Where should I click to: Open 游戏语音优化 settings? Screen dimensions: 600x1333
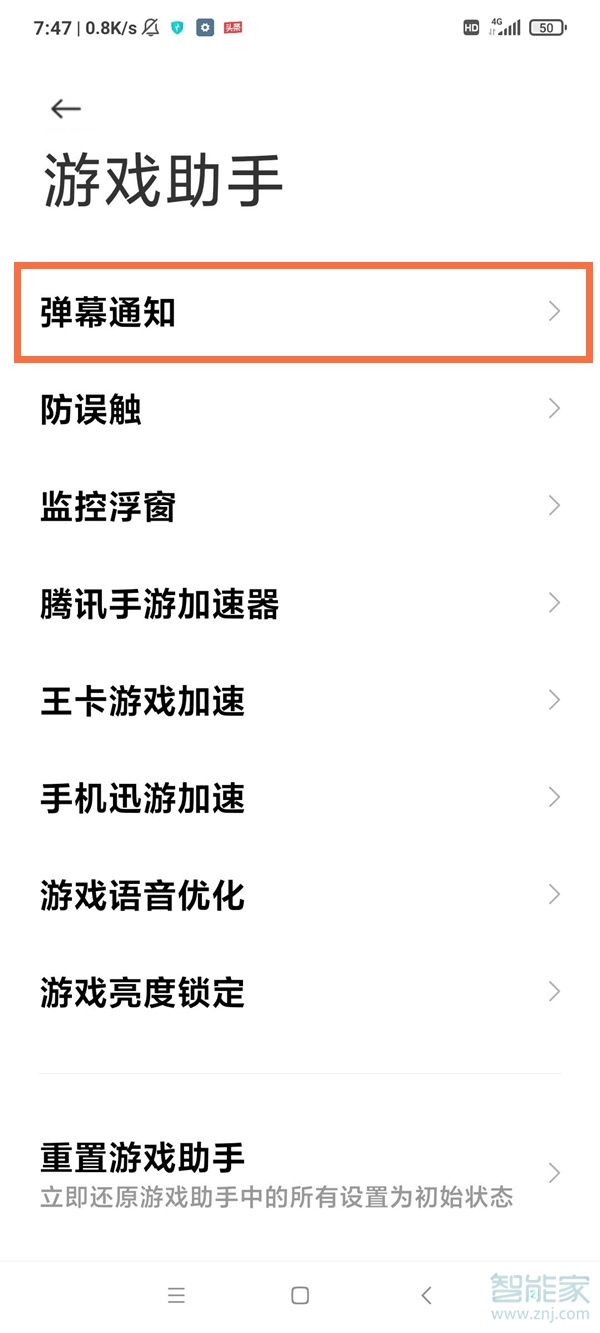[300, 895]
